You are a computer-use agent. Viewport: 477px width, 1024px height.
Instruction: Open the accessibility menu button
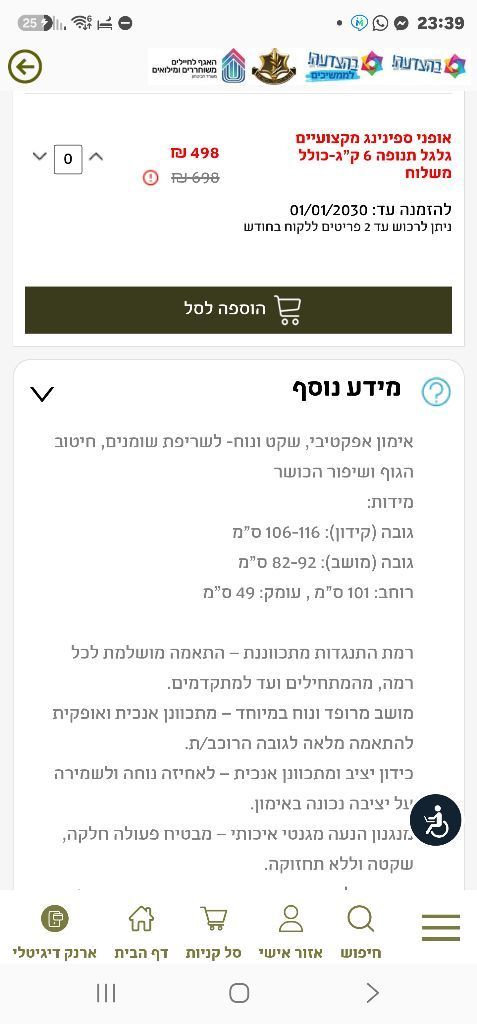pyautogui.click(x=435, y=820)
